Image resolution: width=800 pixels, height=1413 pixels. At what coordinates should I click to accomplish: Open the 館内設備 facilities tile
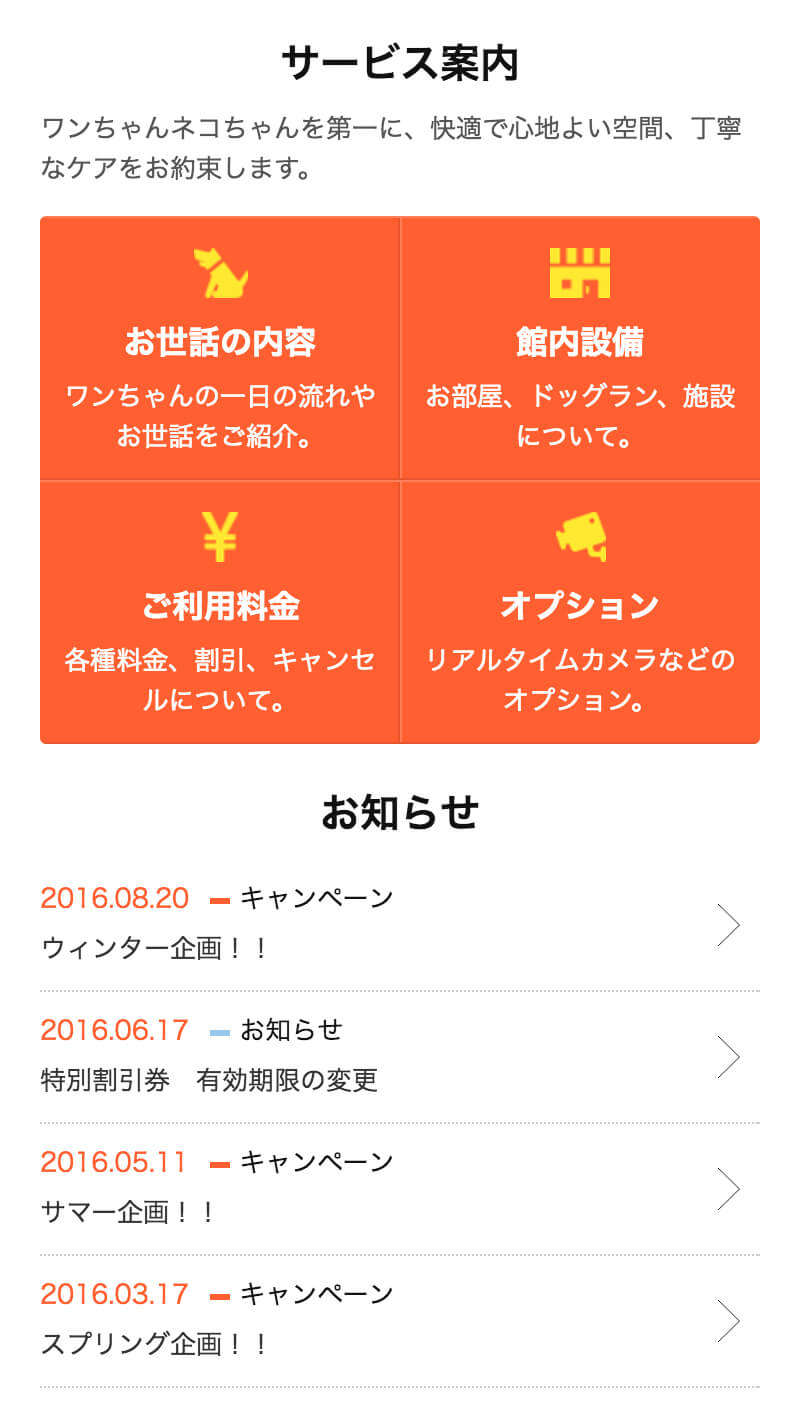pyautogui.click(x=580, y=348)
